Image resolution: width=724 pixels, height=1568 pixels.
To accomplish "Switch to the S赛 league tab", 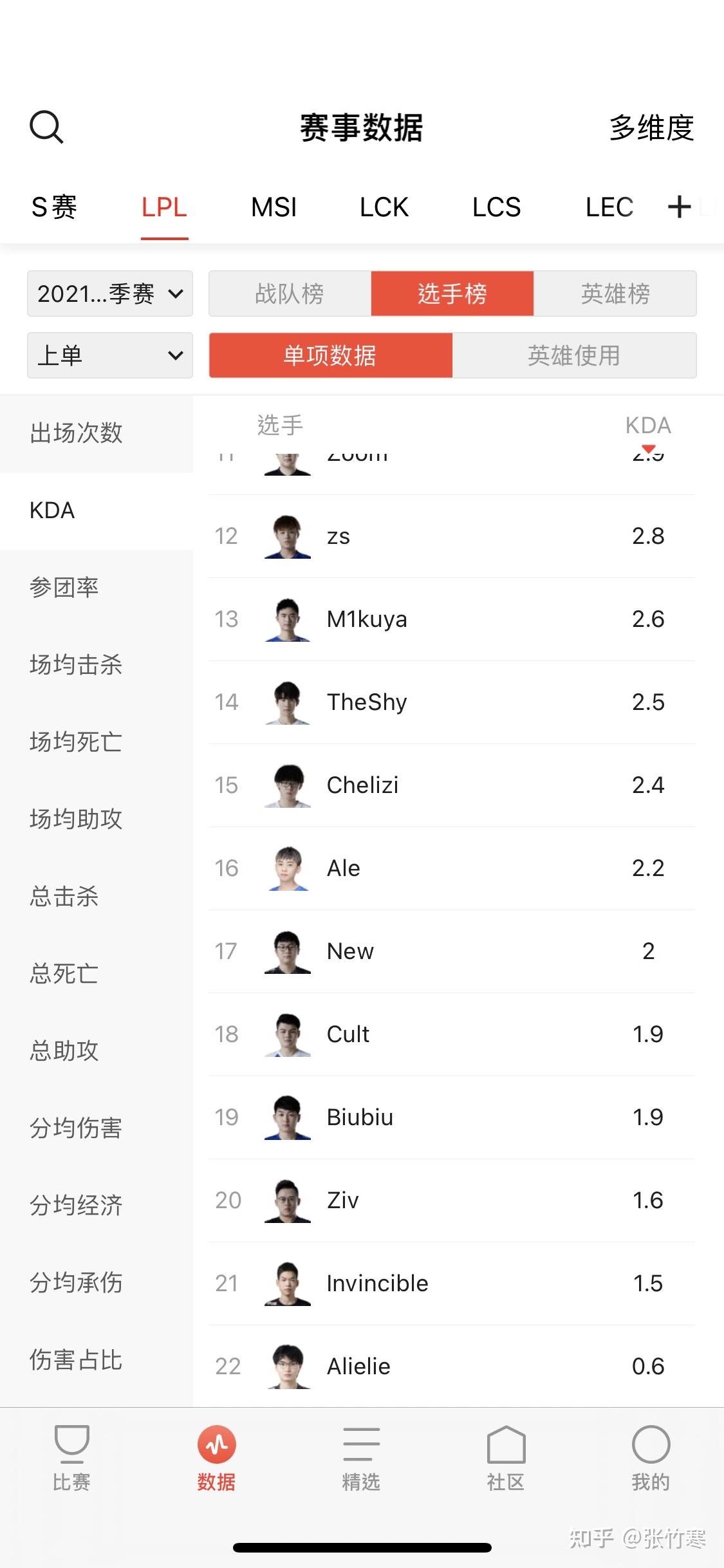I will (54, 207).
